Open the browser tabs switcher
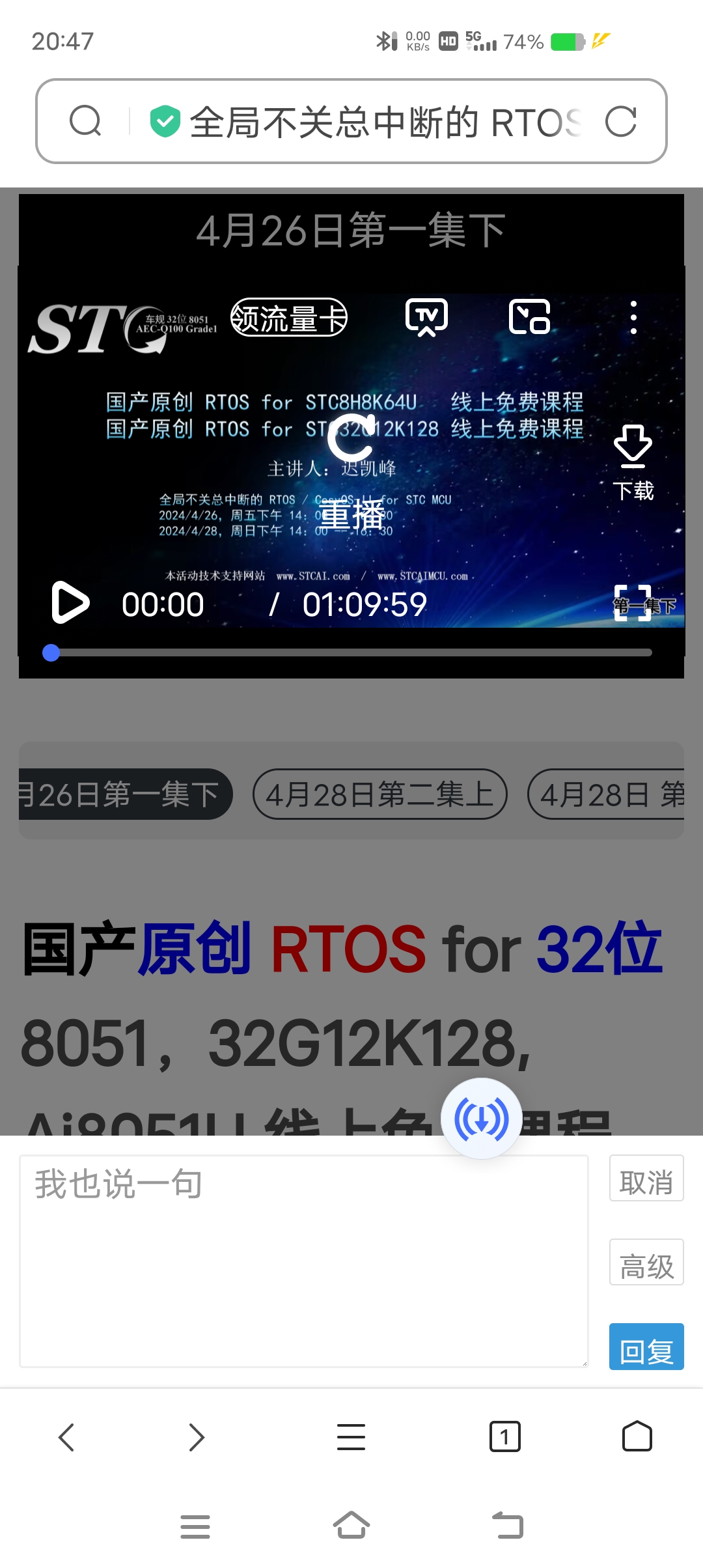The height and width of the screenshot is (1568, 703). pos(504,1436)
